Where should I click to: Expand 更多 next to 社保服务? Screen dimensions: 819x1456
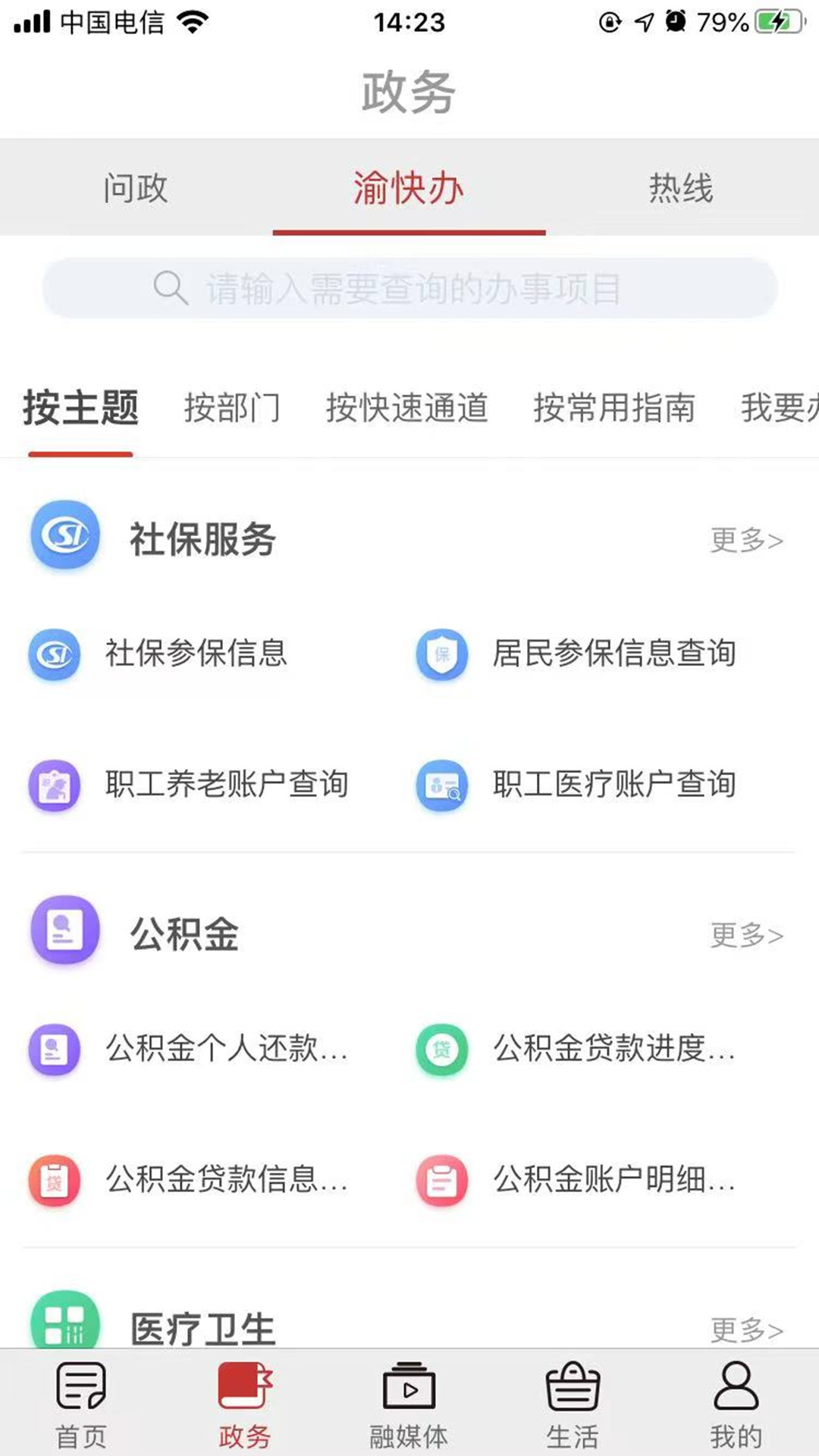(746, 540)
